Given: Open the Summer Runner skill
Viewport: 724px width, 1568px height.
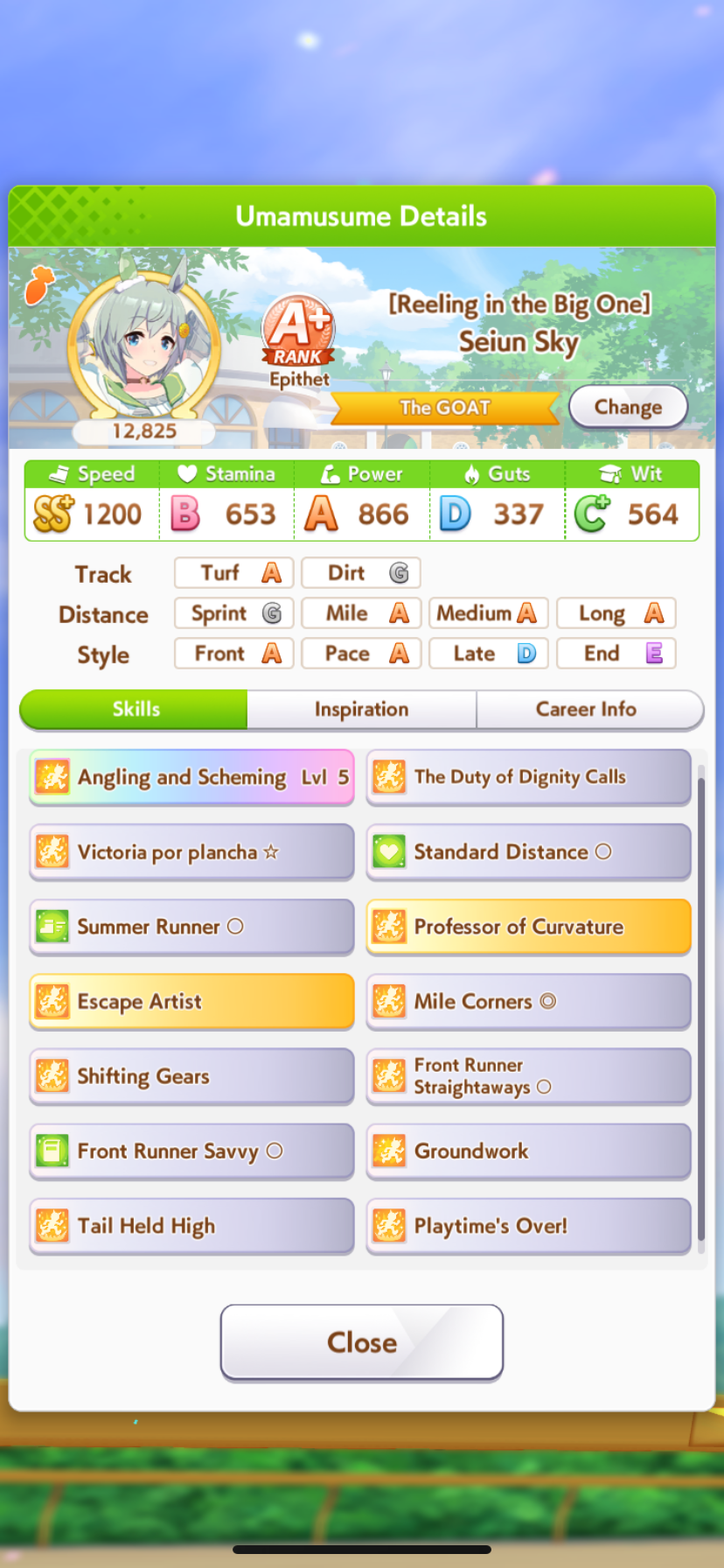Looking at the screenshot, I should coord(191,927).
